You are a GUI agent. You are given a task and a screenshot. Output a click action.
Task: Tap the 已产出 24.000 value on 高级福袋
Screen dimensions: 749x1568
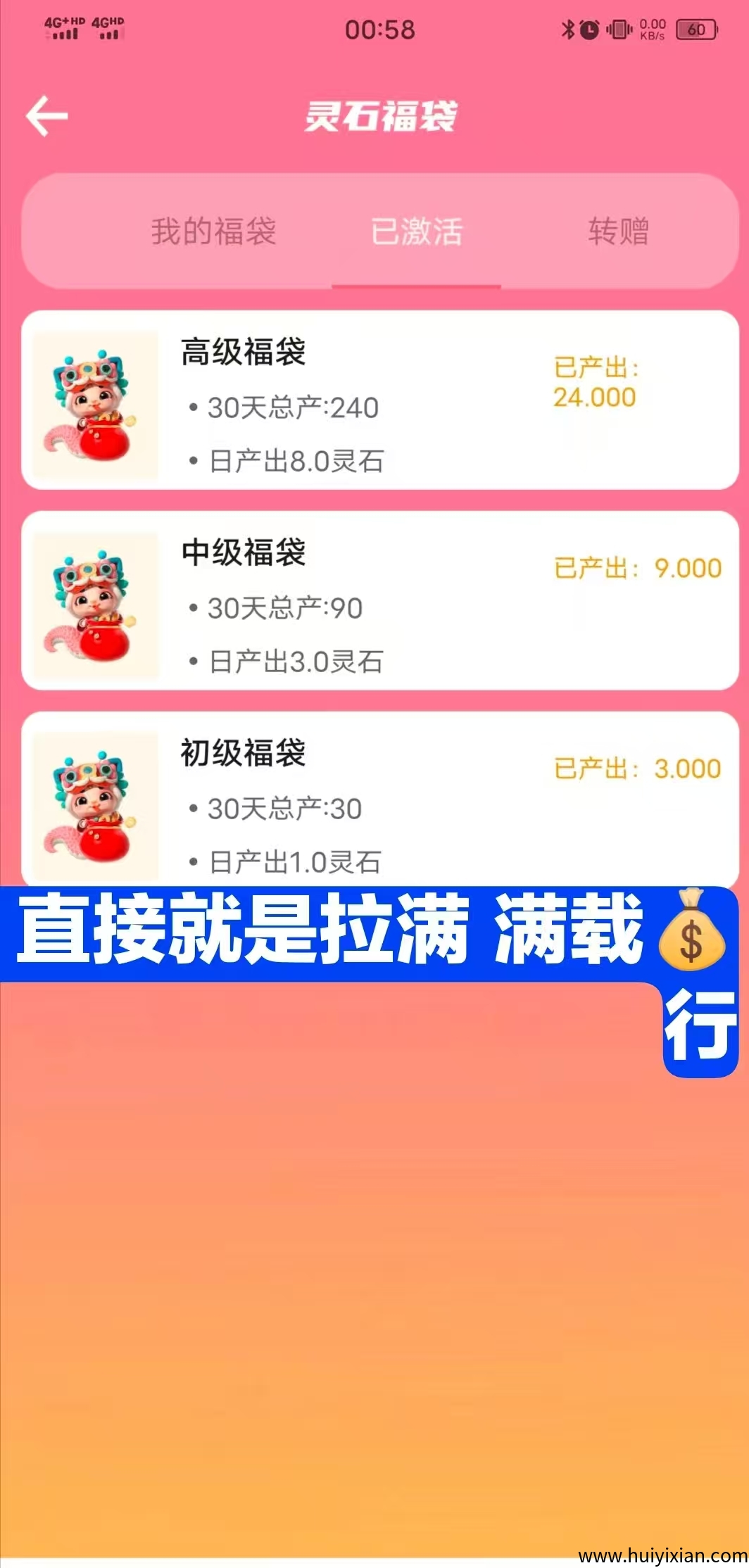593,383
